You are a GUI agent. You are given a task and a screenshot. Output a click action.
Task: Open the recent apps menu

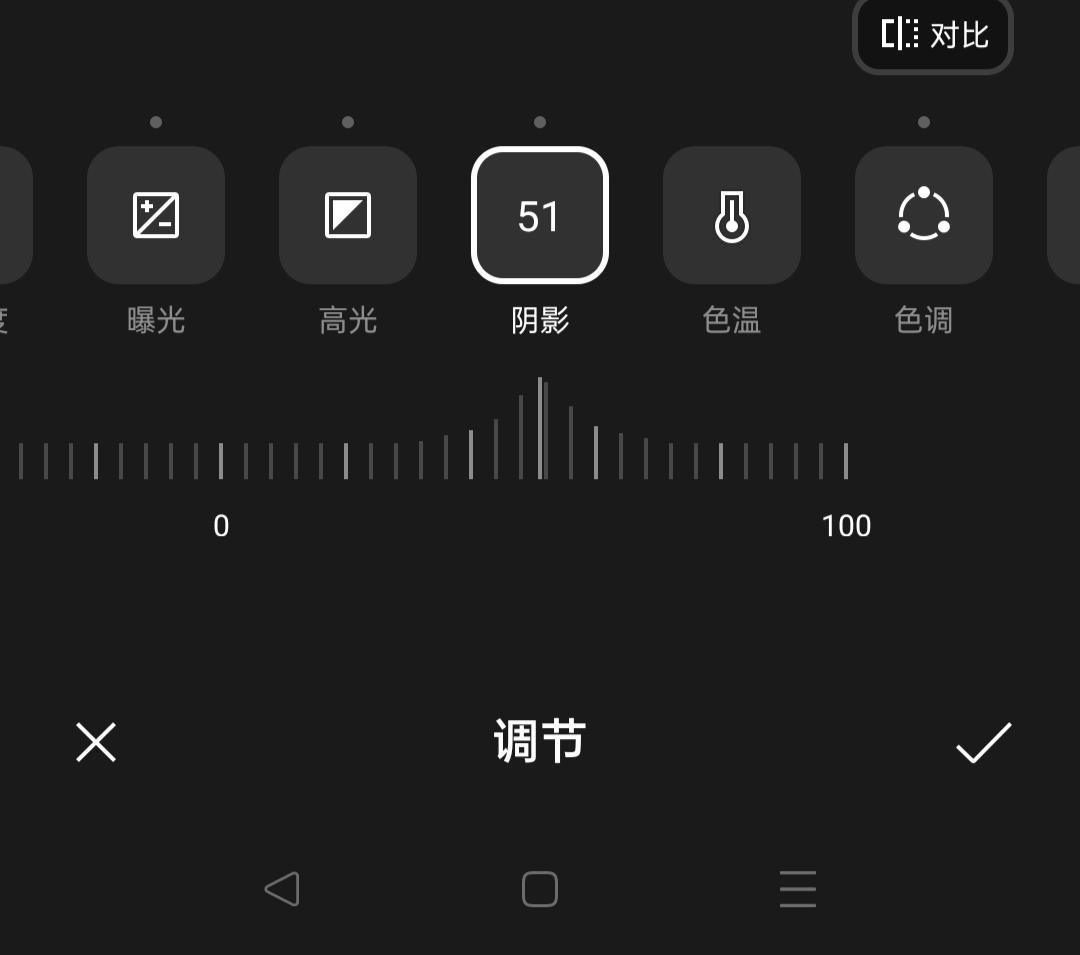[798, 889]
